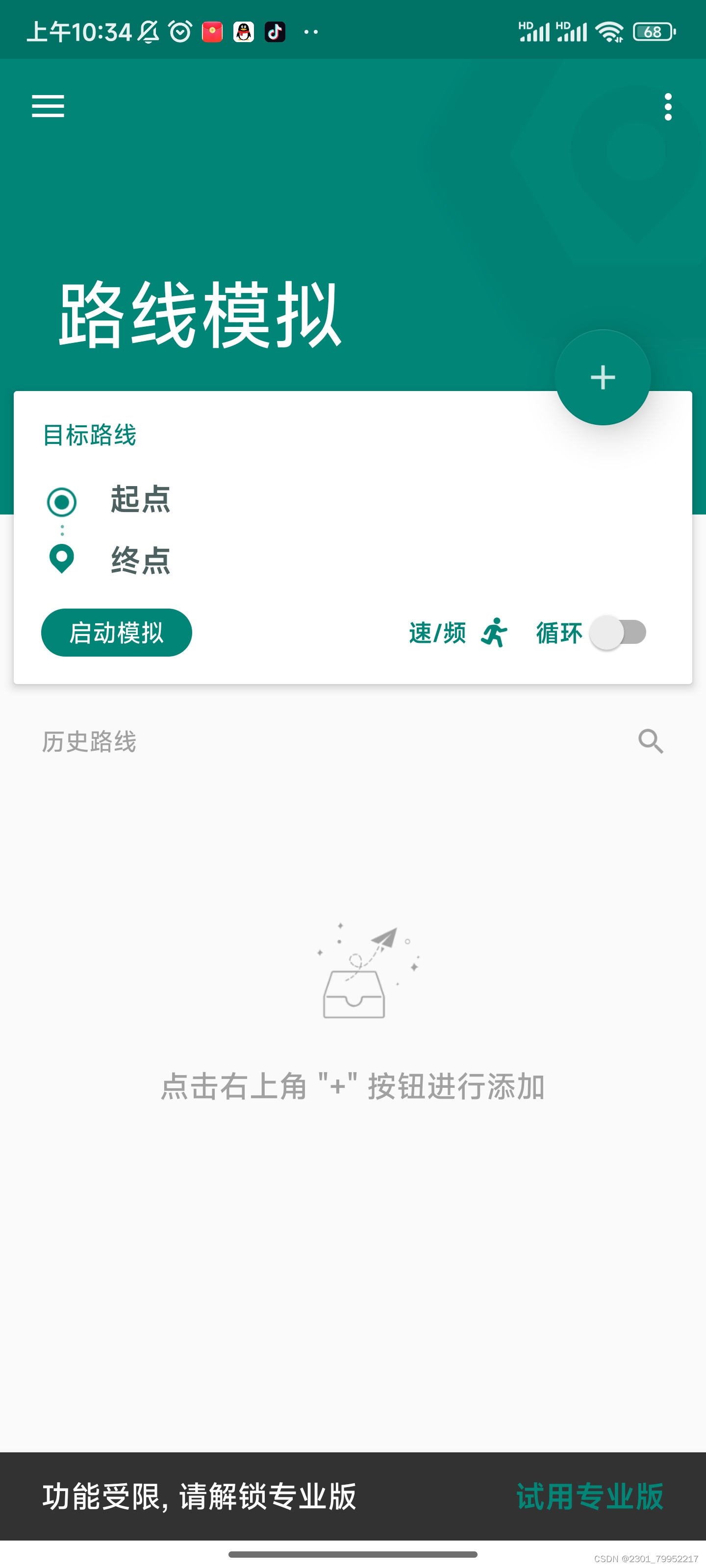Open the three-dot overflow menu

669,106
